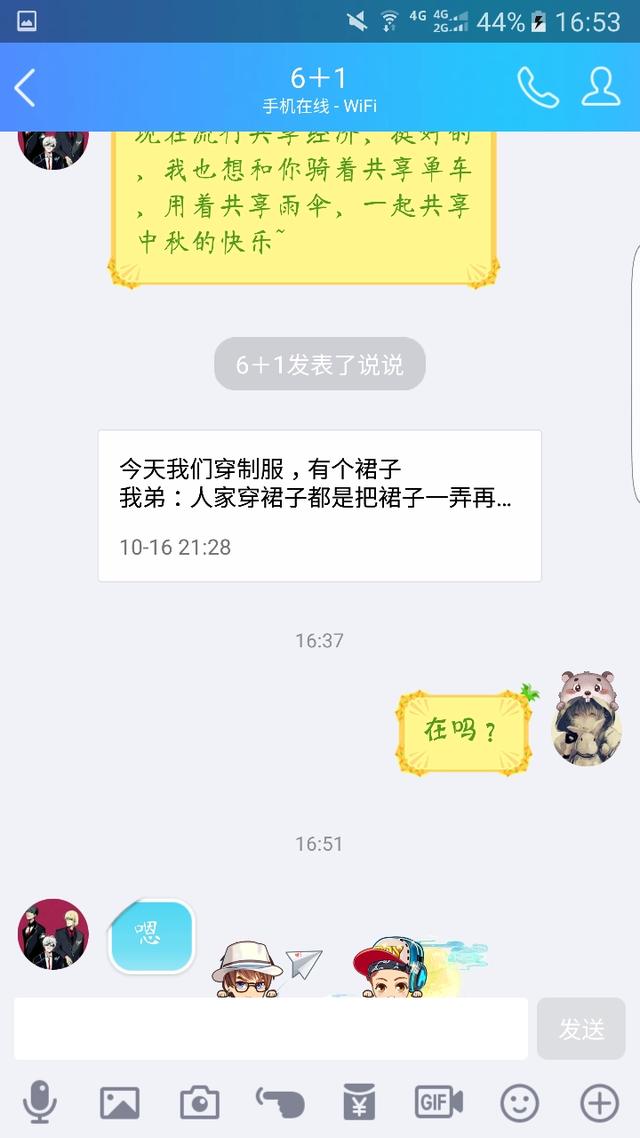The height and width of the screenshot is (1138, 640).
Task: Tap the 6+1 avatar beside the 嗯 message
Action: click(x=54, y=934)
